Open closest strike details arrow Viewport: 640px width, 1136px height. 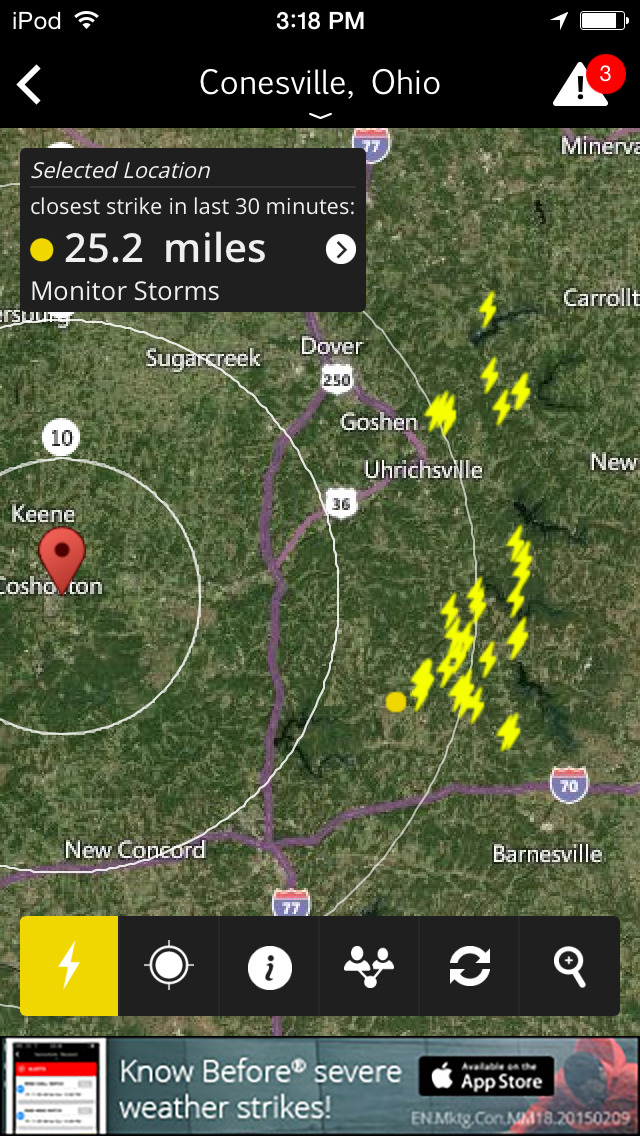(341, 249)
